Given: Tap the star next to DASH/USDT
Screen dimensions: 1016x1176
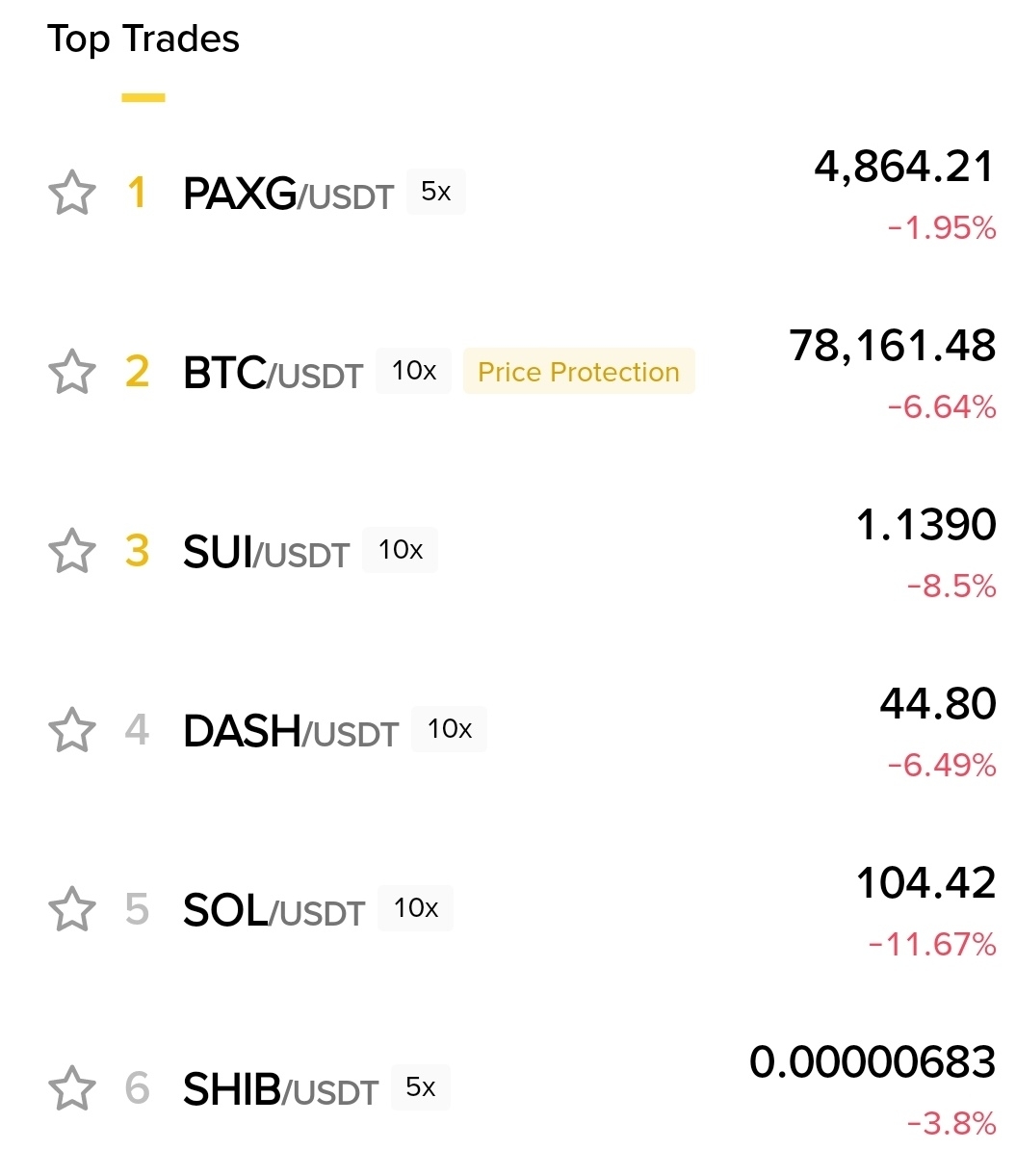Looking at the screenshot, I should [x=72, y=730].
